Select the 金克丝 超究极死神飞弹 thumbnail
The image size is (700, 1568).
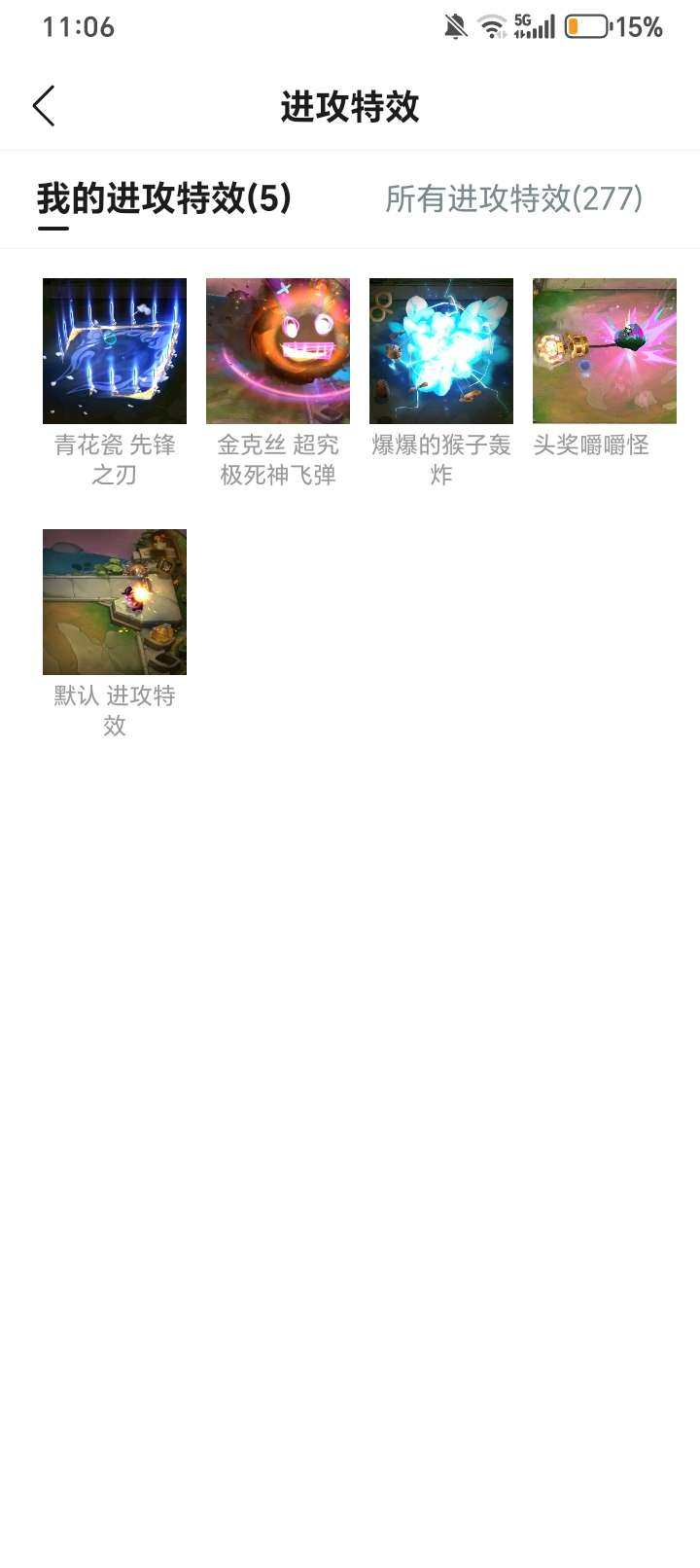(x=277, y=350)
